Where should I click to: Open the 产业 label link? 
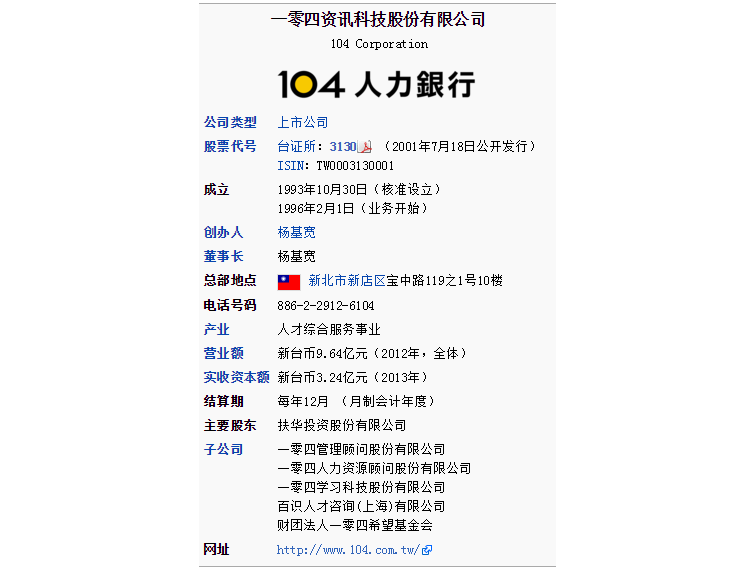(217, 329)
